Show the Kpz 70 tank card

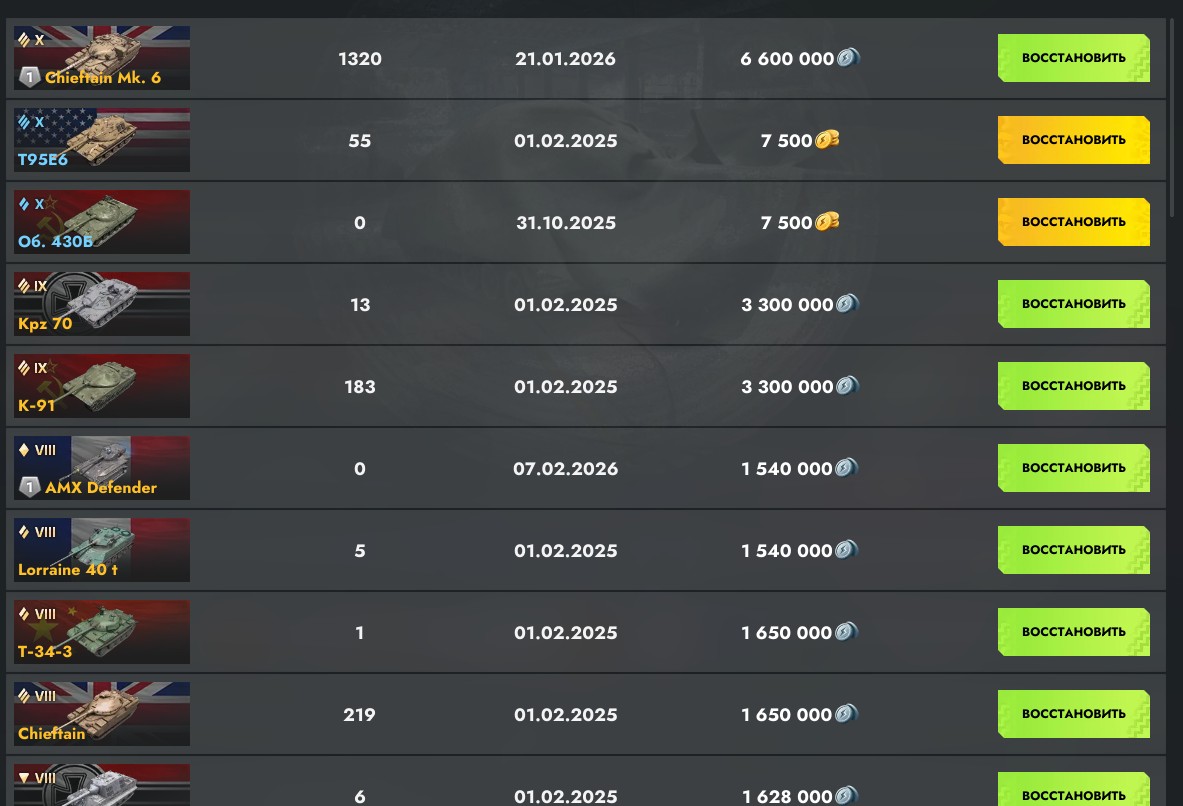(x=102, y=304)
